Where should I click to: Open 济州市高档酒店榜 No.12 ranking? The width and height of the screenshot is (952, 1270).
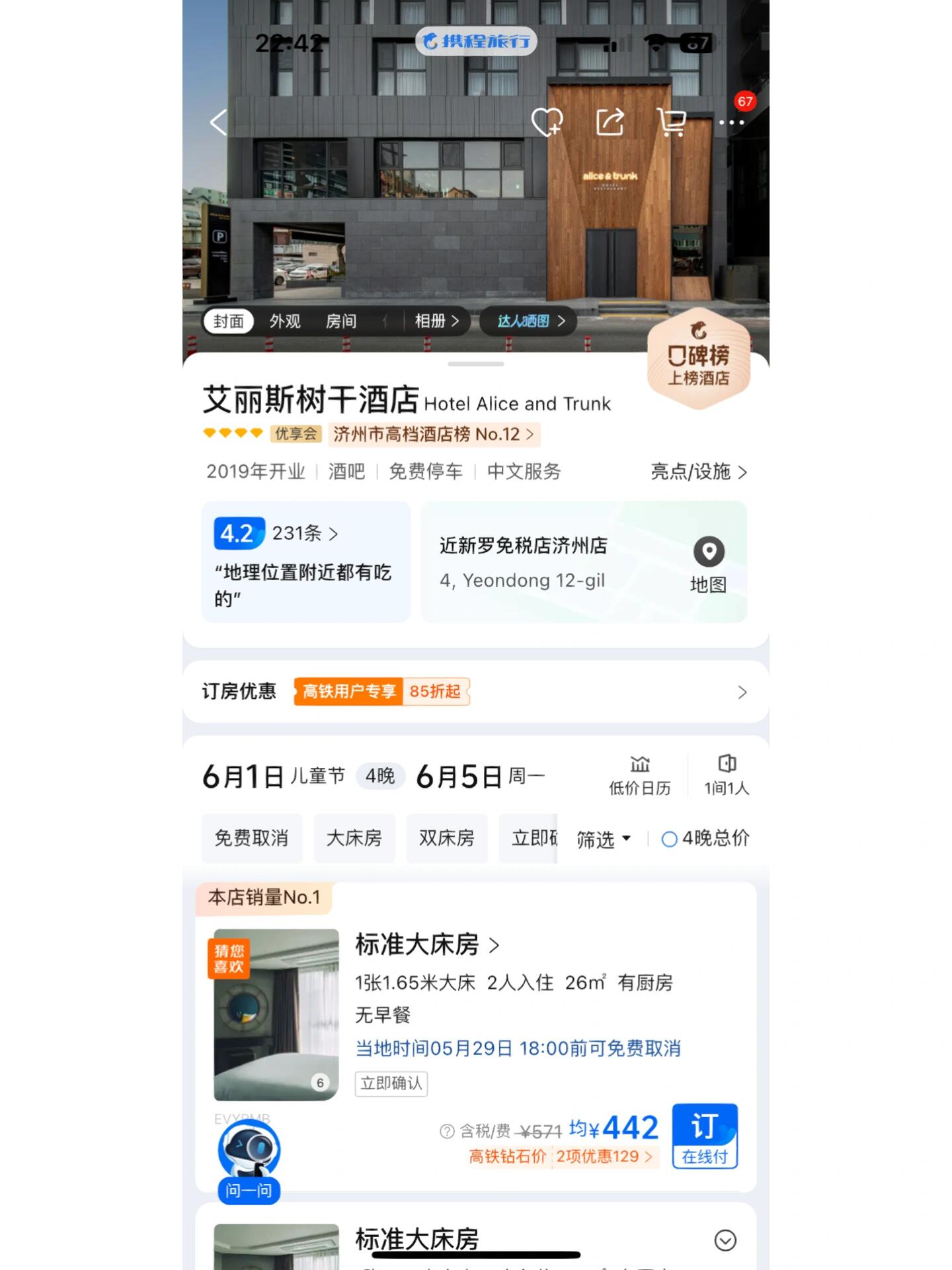[x=434, y=435]
